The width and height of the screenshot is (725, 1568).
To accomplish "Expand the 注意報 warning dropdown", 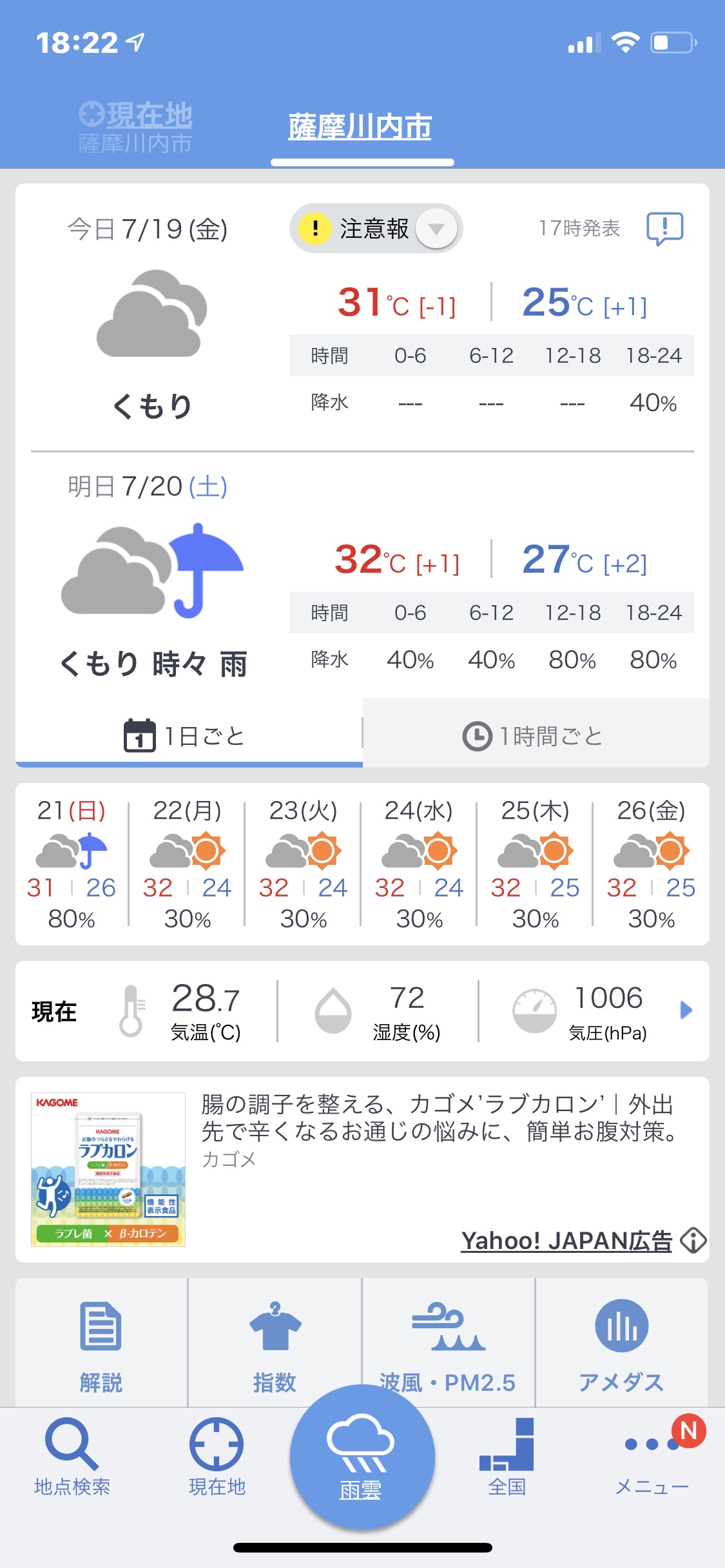I will pos(436,229).
